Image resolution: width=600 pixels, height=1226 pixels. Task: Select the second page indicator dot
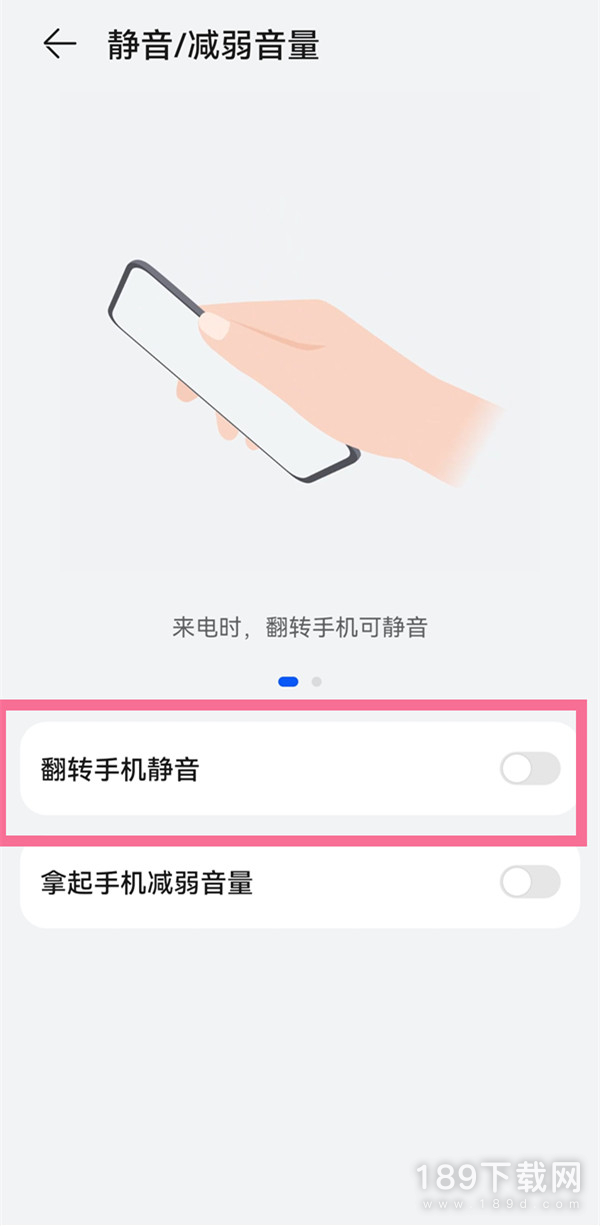pos(316,681)
